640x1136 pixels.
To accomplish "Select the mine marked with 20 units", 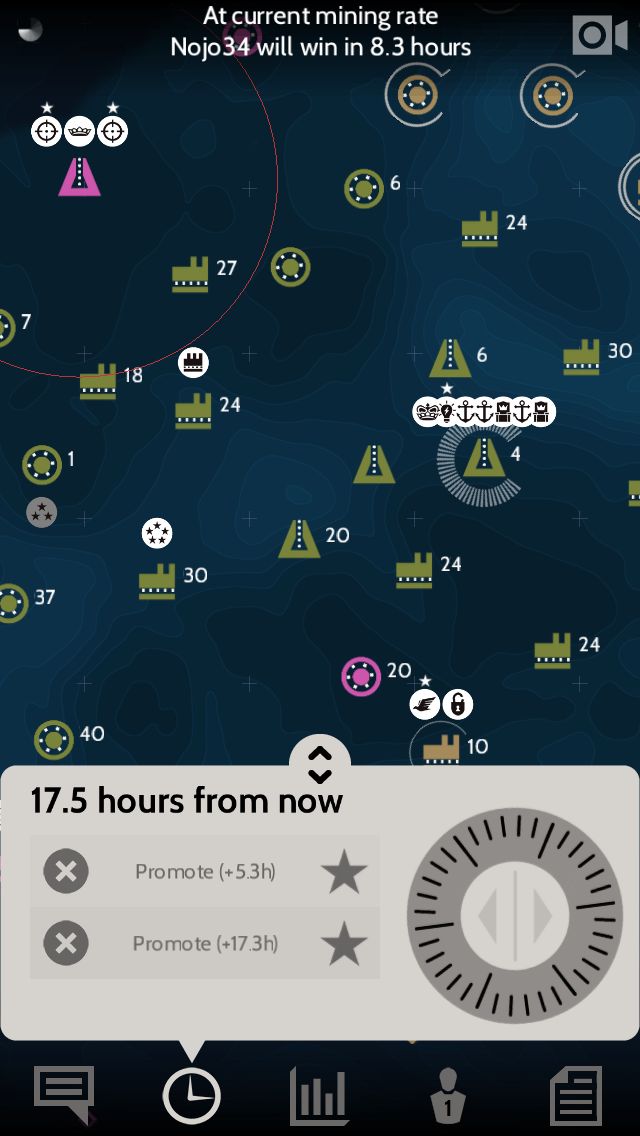I will pyautogui.click(x=299, y=539).
